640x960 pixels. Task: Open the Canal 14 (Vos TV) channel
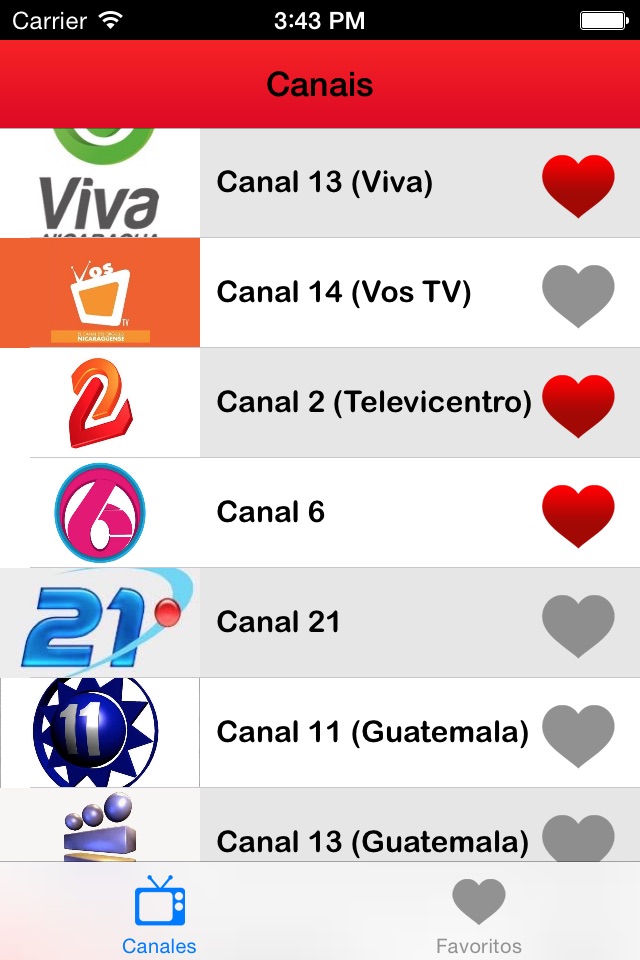click(344, 292)
